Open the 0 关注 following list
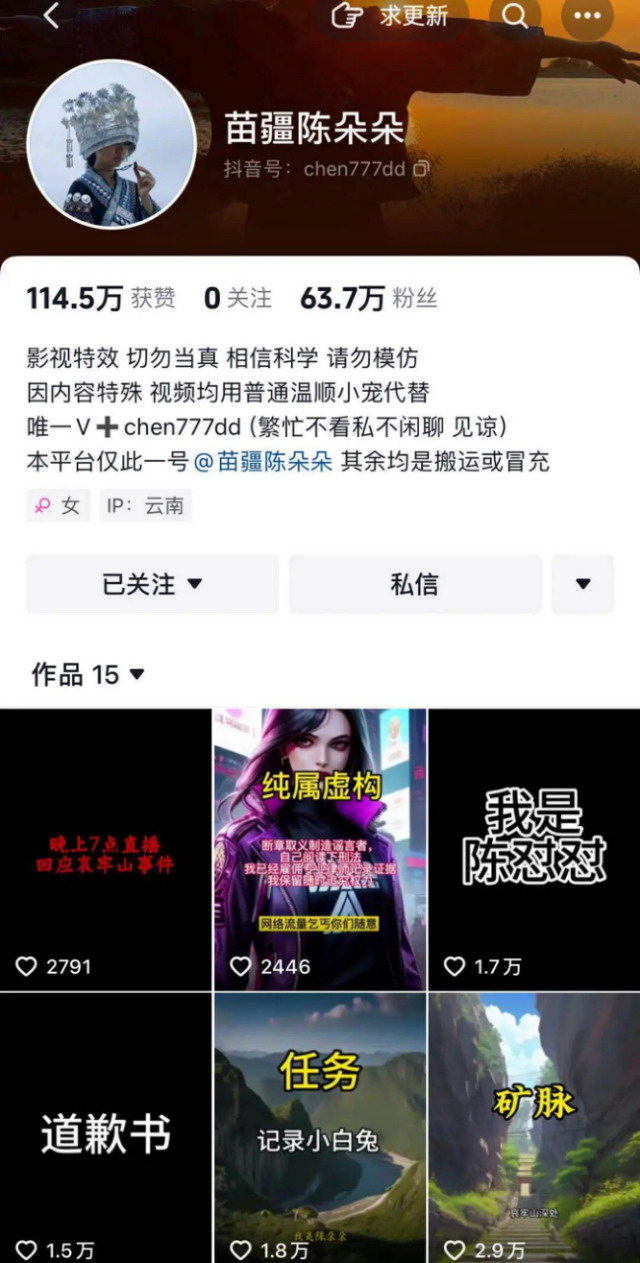Viewport: 640px width, 1263px height. (237, 298)
